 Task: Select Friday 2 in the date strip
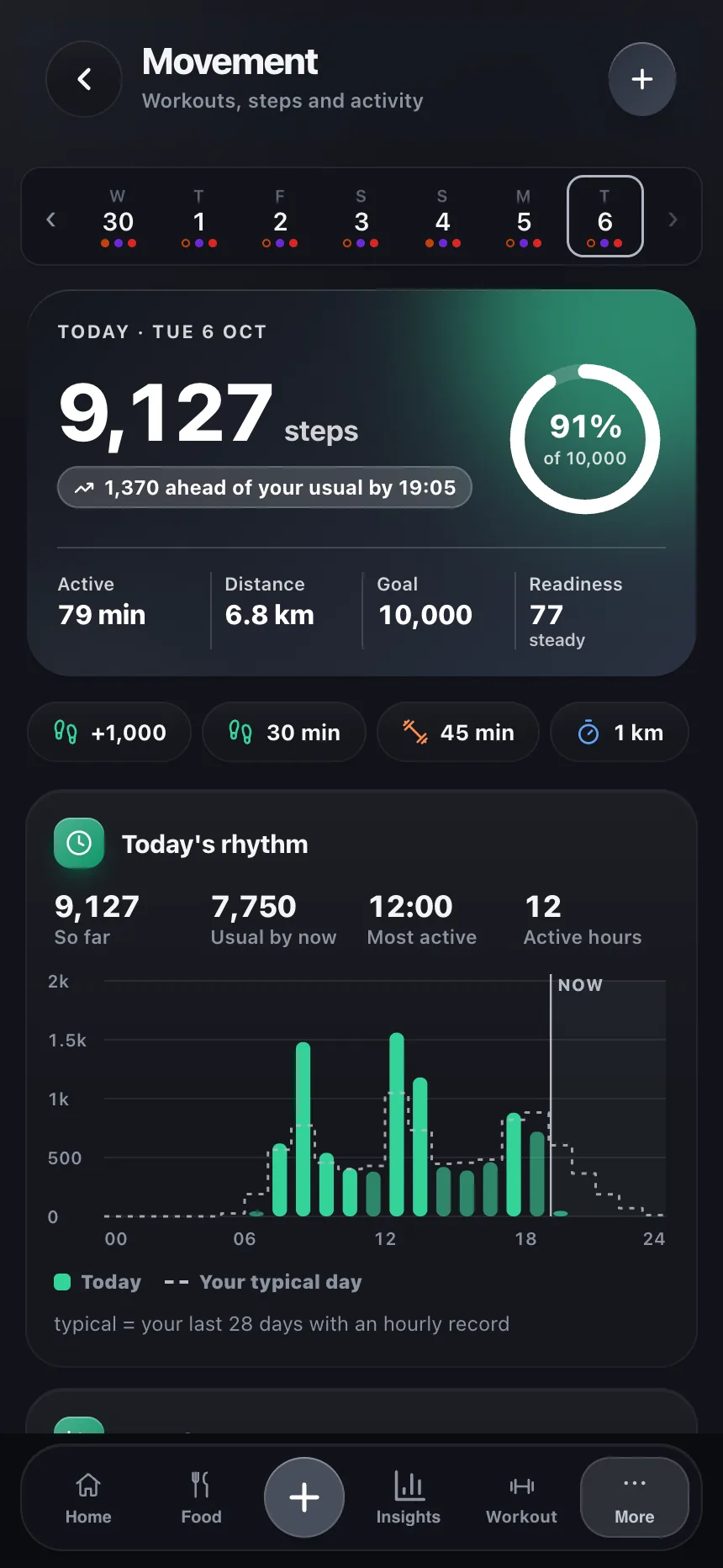pyautogui.click(x=280, y=217)
